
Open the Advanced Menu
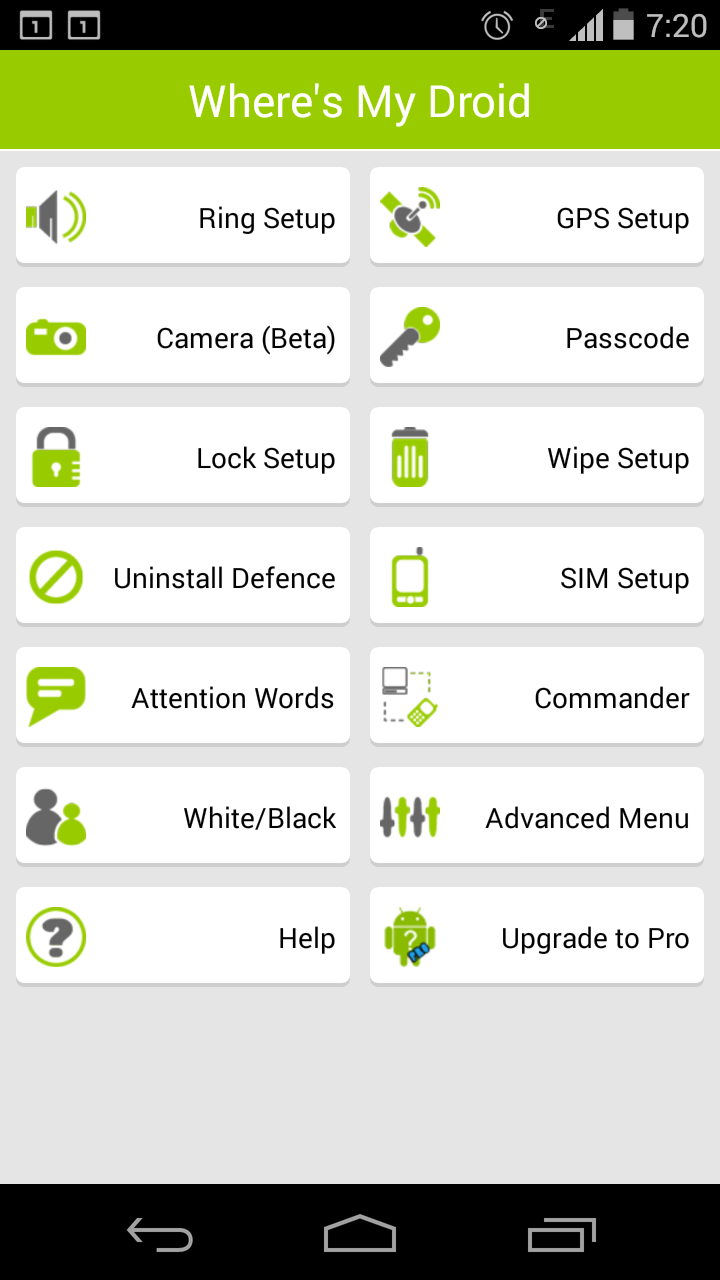(x=537, y=816)
